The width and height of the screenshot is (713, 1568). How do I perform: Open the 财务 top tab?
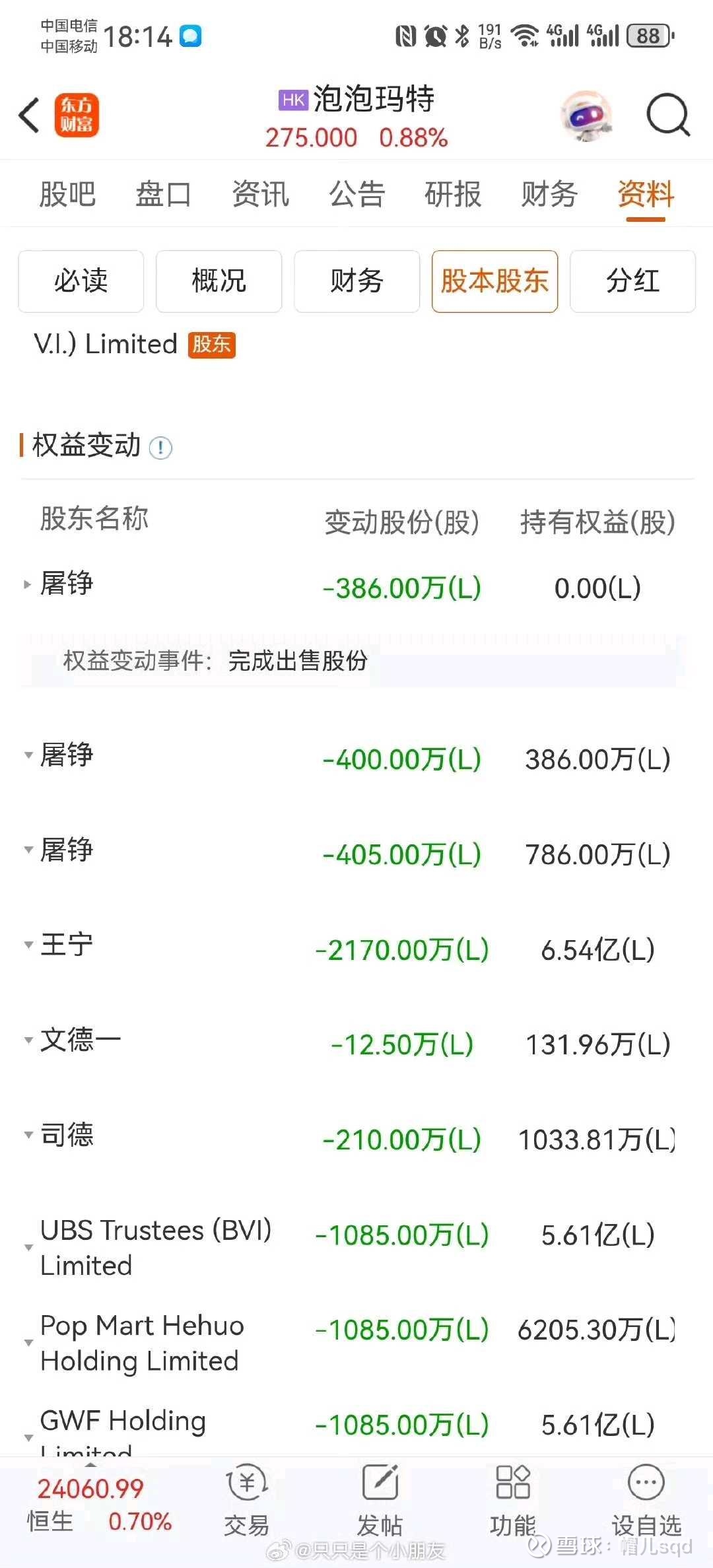[549, 195]
